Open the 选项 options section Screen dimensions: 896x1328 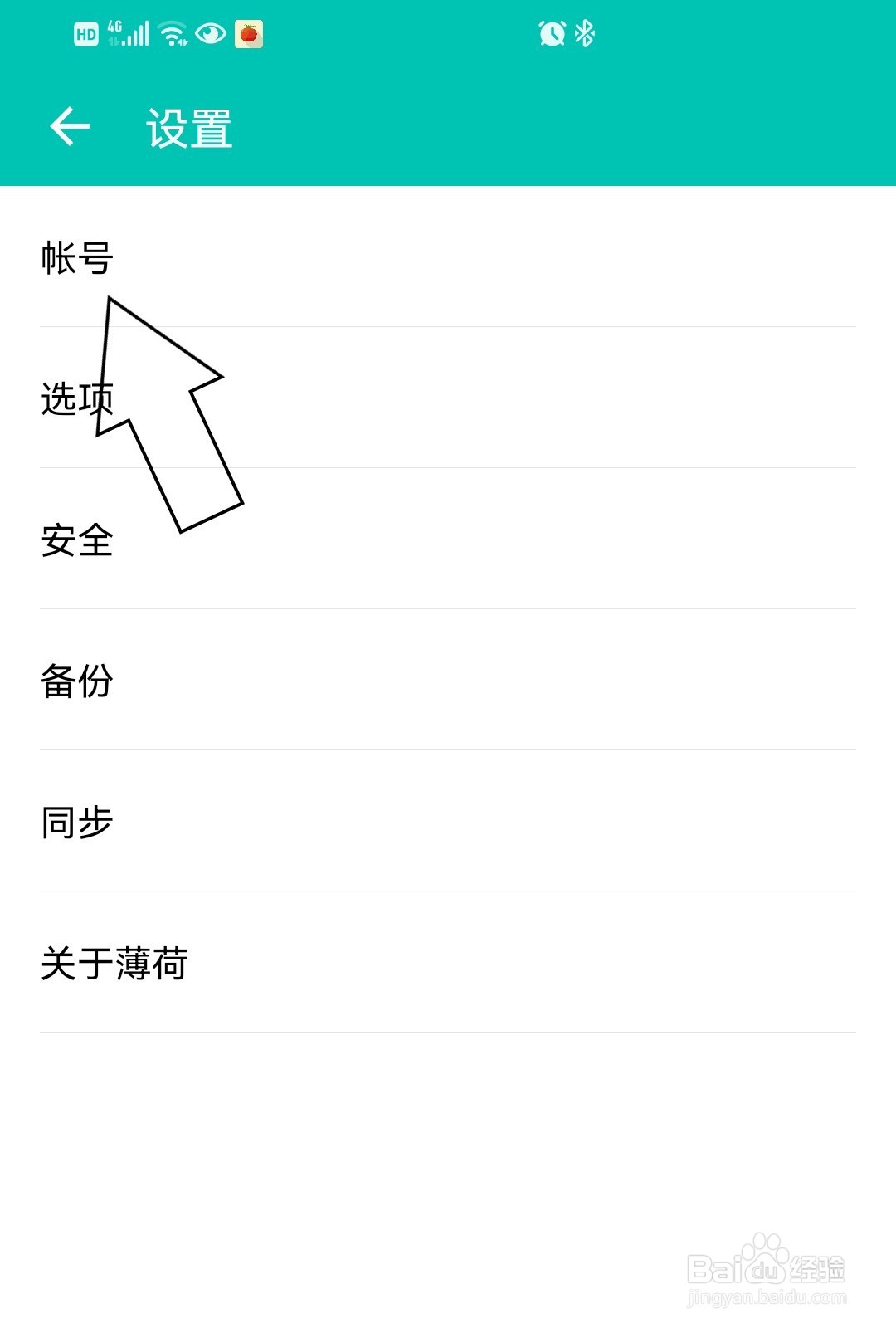79,398
